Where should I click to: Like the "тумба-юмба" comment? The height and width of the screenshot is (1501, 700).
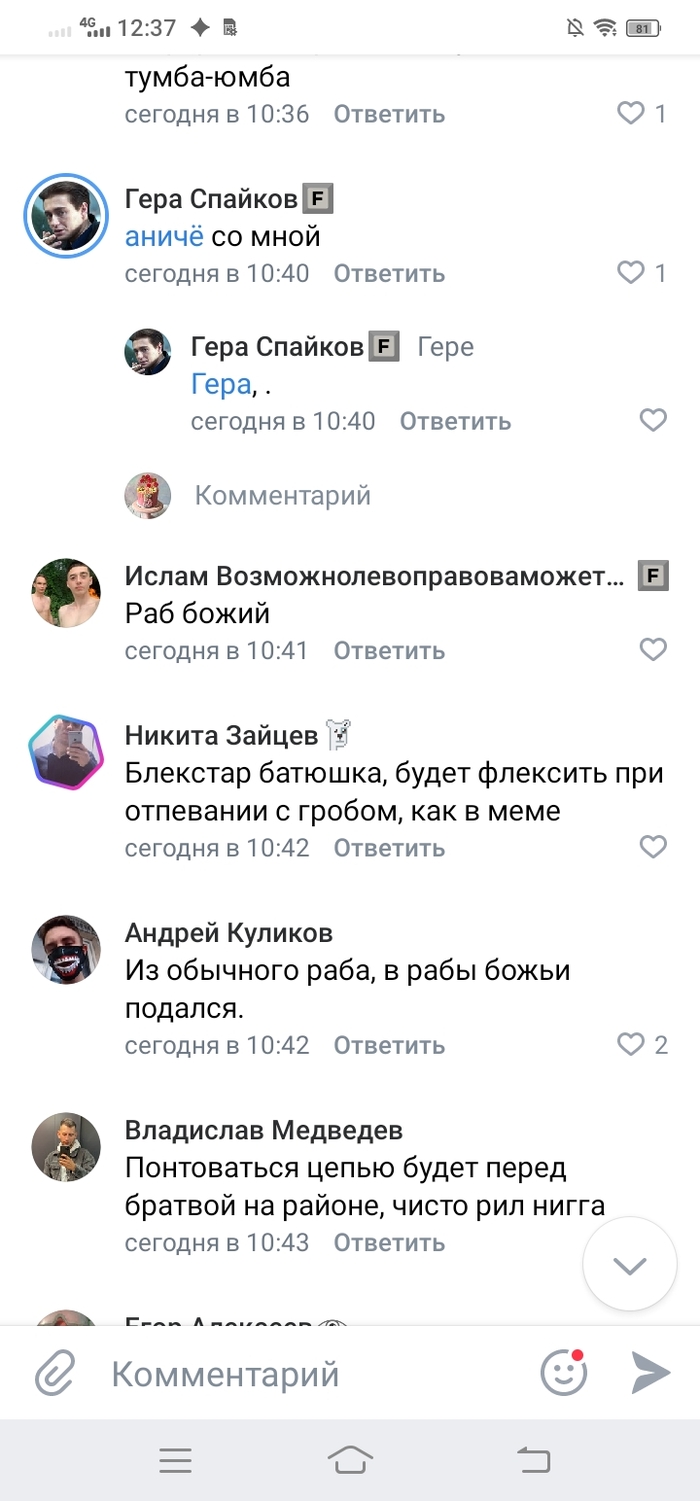631,114
